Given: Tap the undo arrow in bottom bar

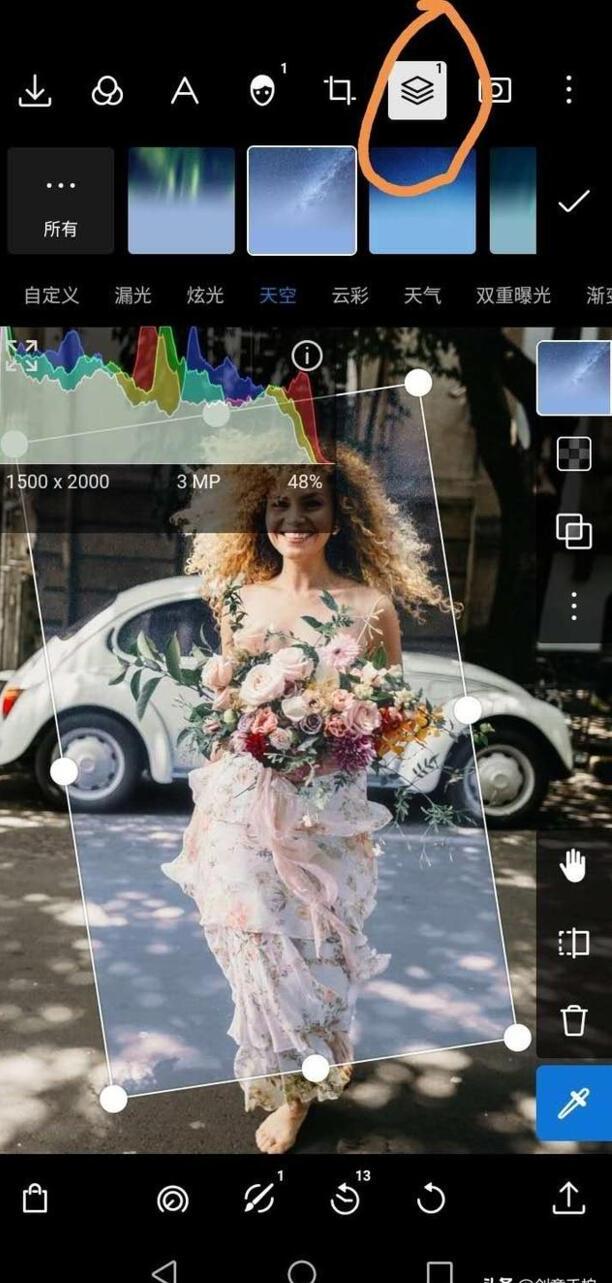Looking at the screenshot, I should click(x=431, y=1197).
